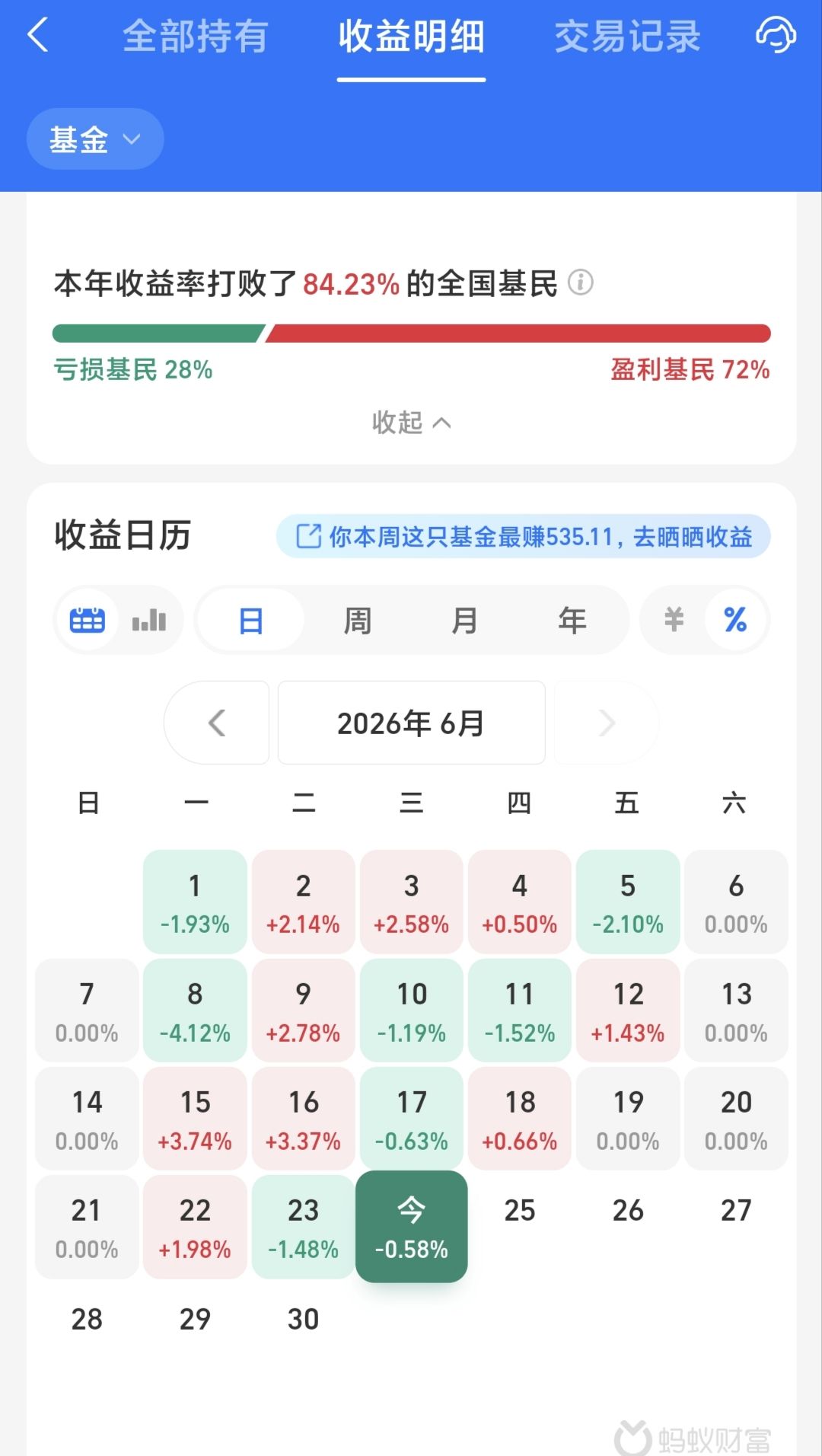
Task: Tap the info icon beside 全国基民
Action: [581, 283]
